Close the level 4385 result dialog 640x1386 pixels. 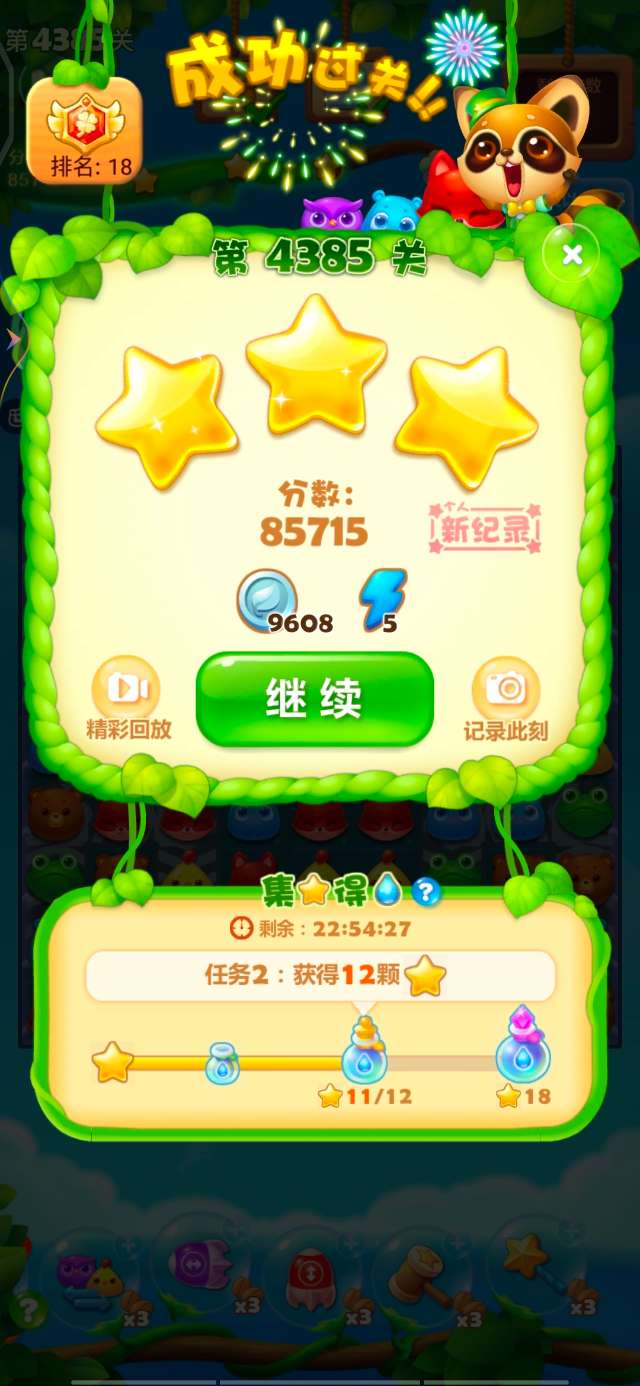(572, 256)
